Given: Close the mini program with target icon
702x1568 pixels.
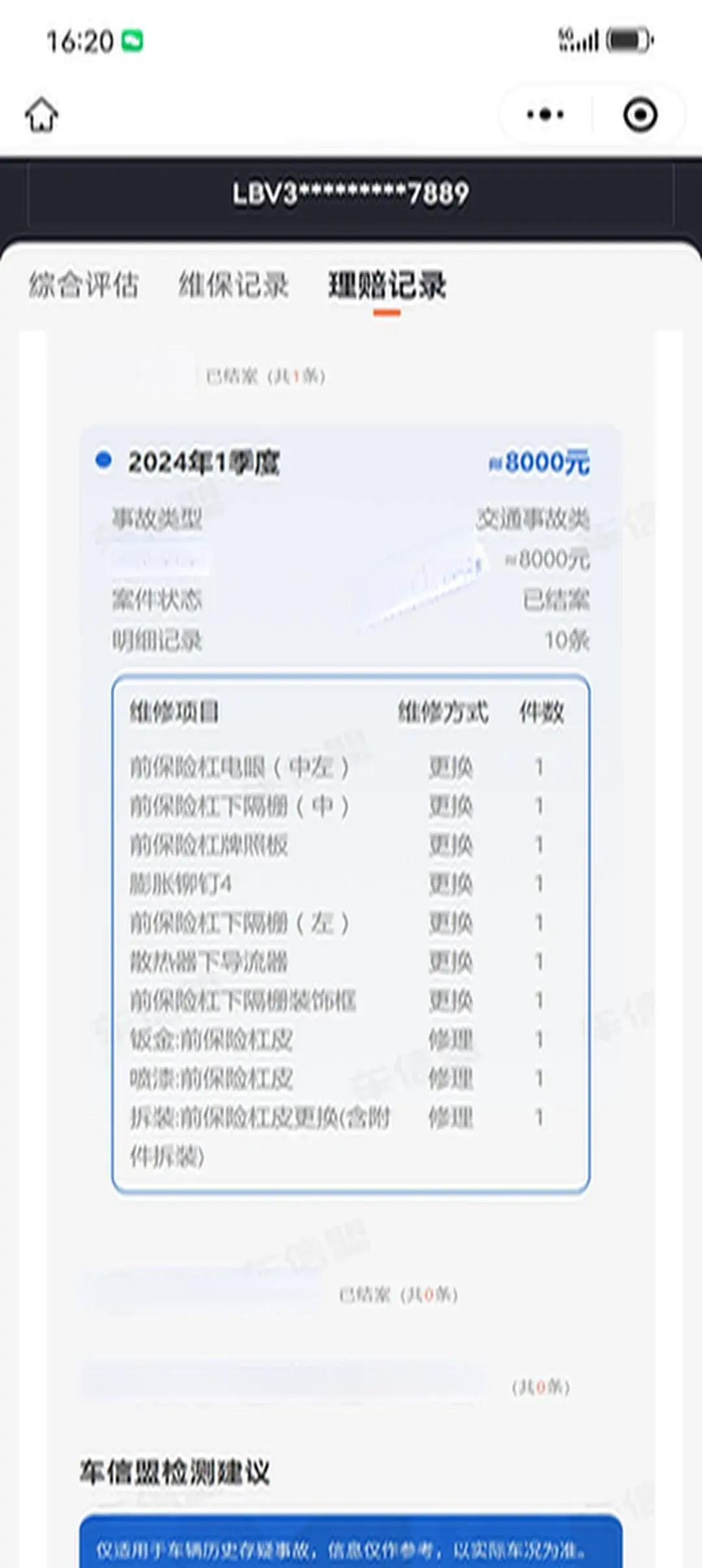Looking at the screenshot, I should pyautogui.click(x=640, y=115).
